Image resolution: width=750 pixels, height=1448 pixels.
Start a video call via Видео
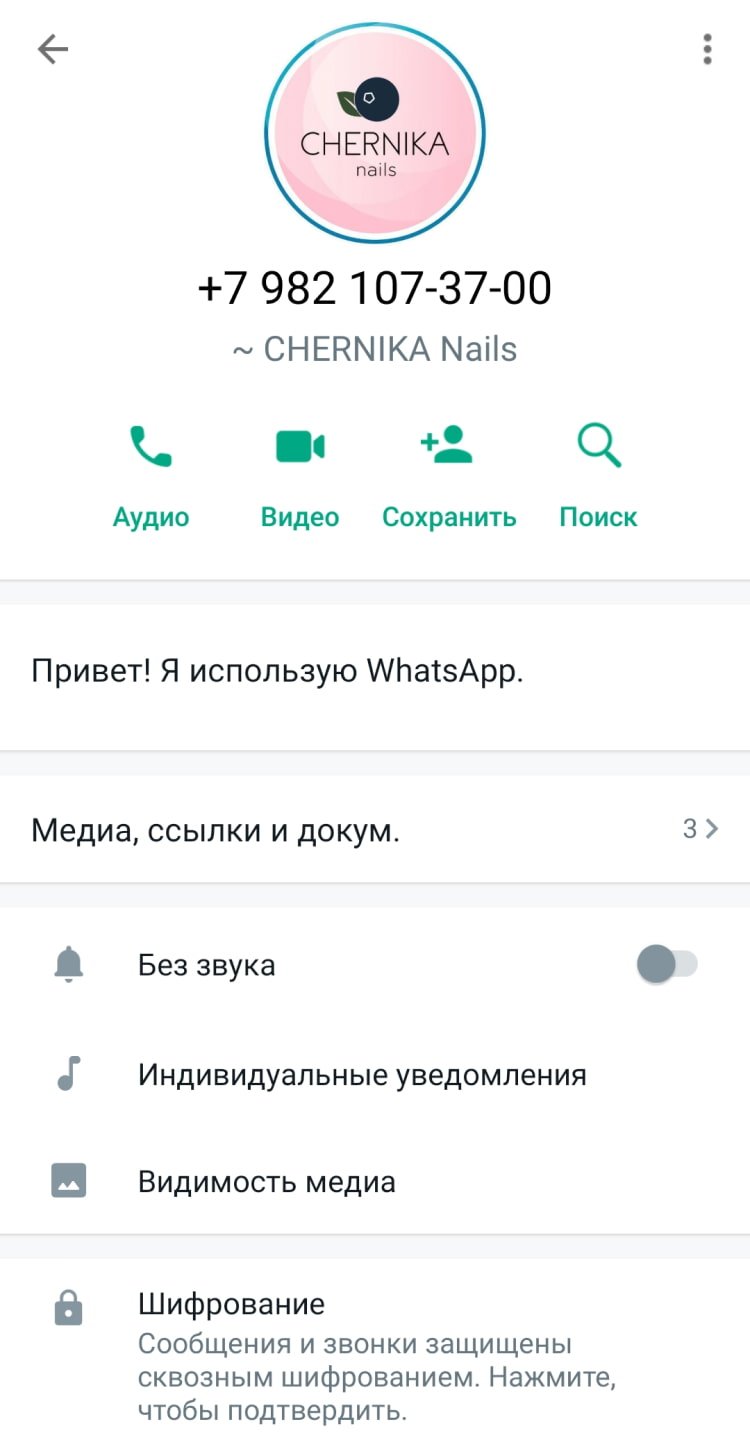300,474
